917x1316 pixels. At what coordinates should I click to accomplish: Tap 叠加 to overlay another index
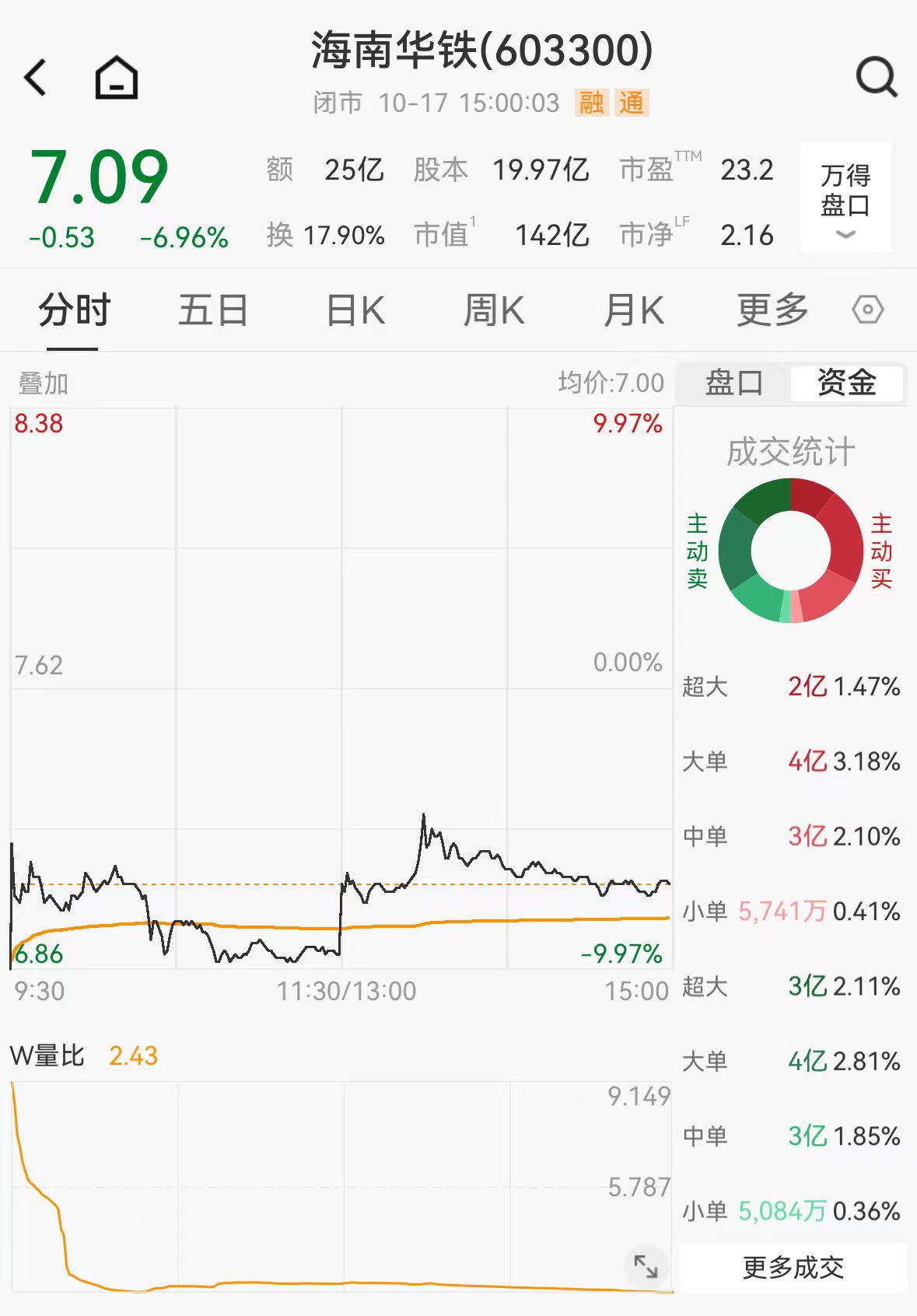point(44,383)
